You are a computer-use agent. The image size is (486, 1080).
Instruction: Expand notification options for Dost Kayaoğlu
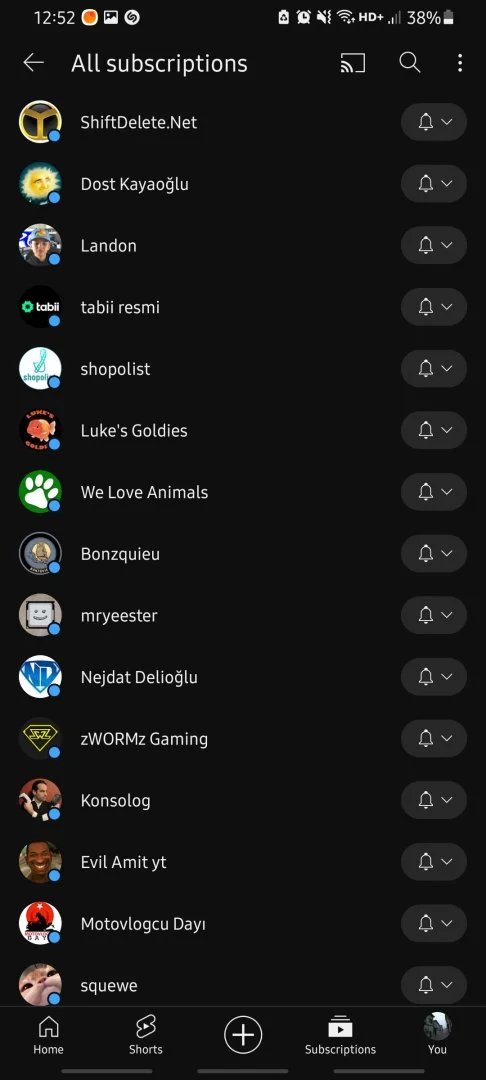pyautogui.click(x=434, y=184)
